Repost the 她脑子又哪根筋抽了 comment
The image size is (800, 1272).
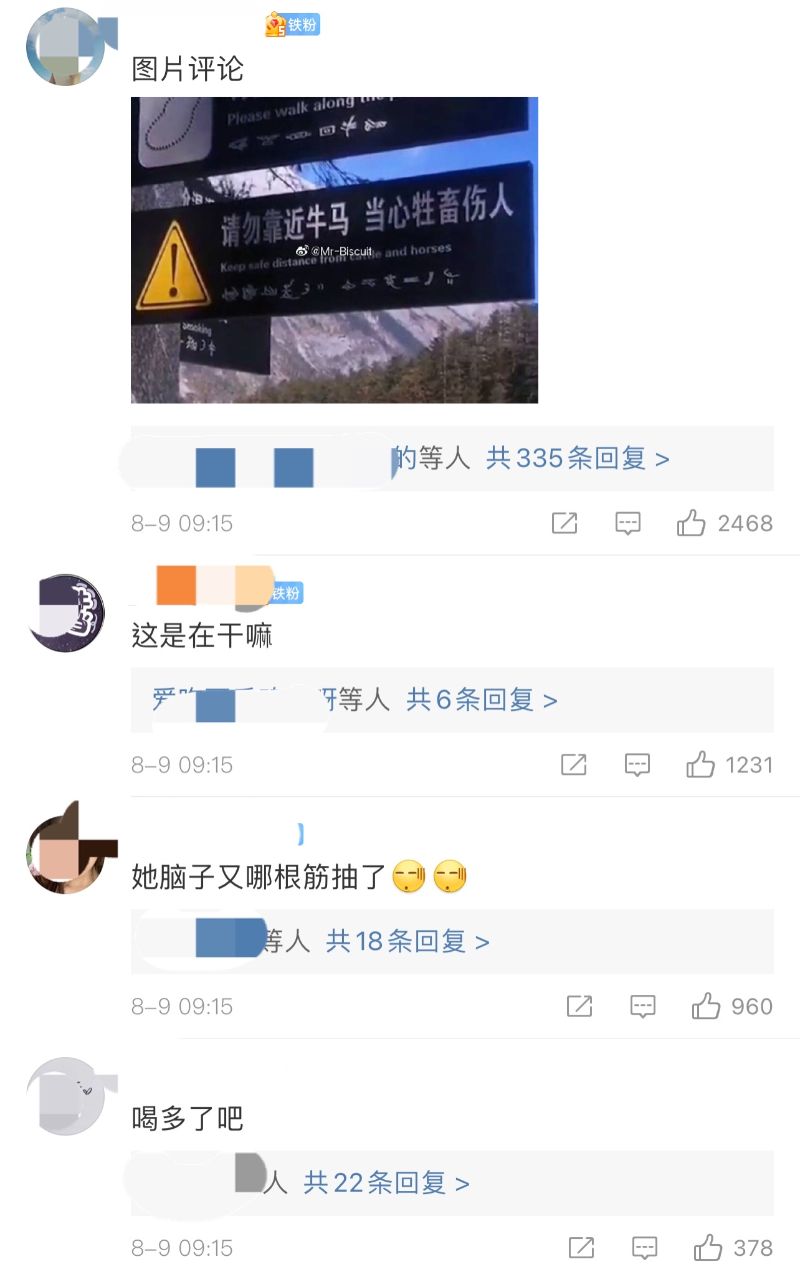click(579, 1007)
